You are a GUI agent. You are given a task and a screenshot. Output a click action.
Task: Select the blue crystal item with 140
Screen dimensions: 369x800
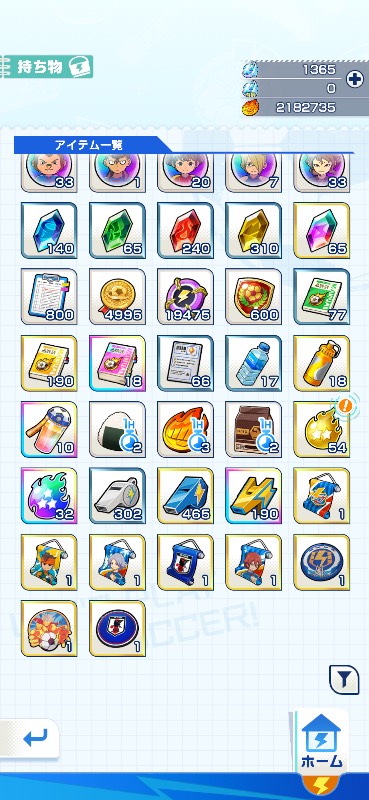(49, 231)
